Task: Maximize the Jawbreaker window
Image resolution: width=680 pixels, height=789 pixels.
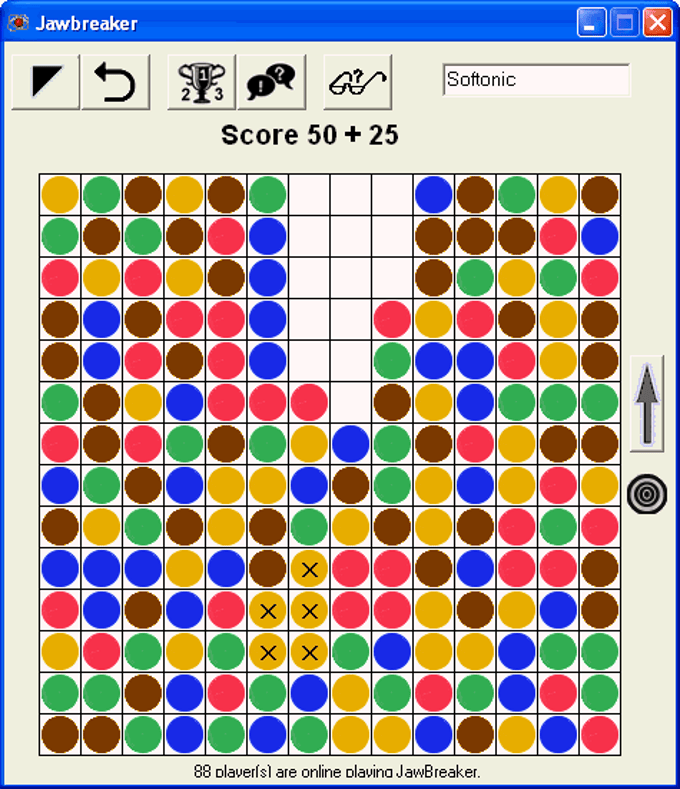Action: pos(624,23)
